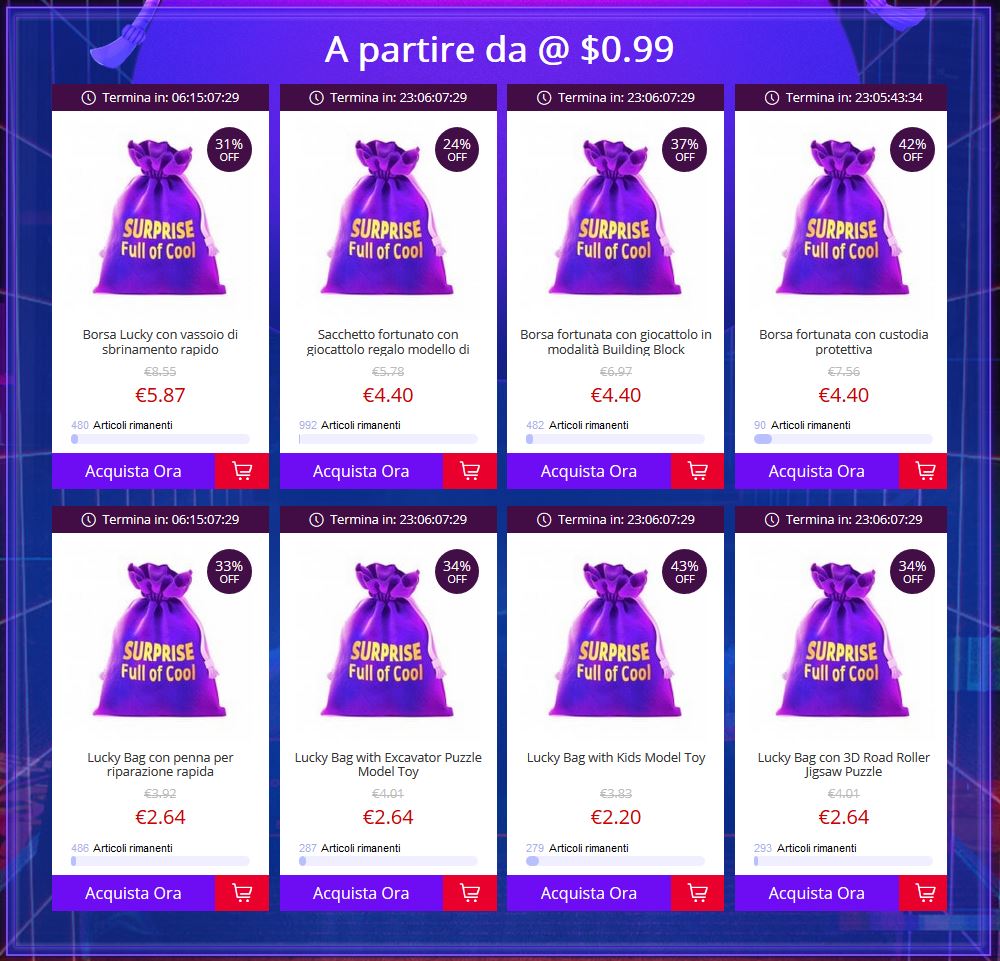Buy now the Borsa Lucky con vassoio di sbrinamento
1000x961 pixels.
click(133, 471)
